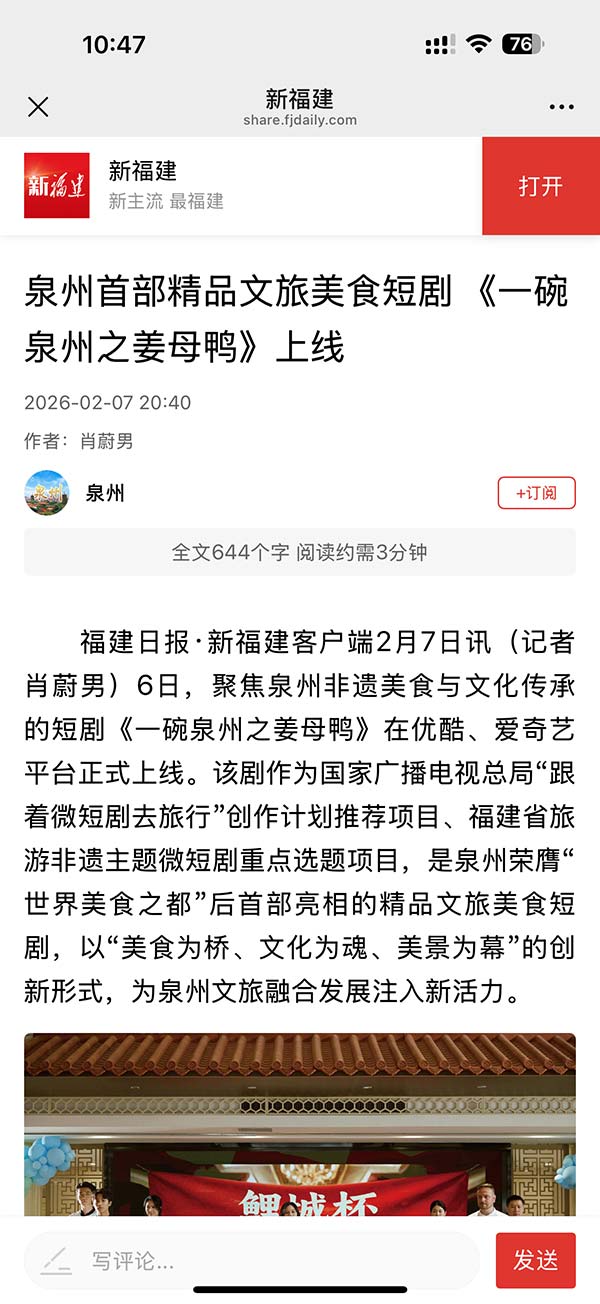The height and width of the screenshot is (1304, 600).
Task: Open the three-dot overflow menu
Action: [x=561, y=107]
